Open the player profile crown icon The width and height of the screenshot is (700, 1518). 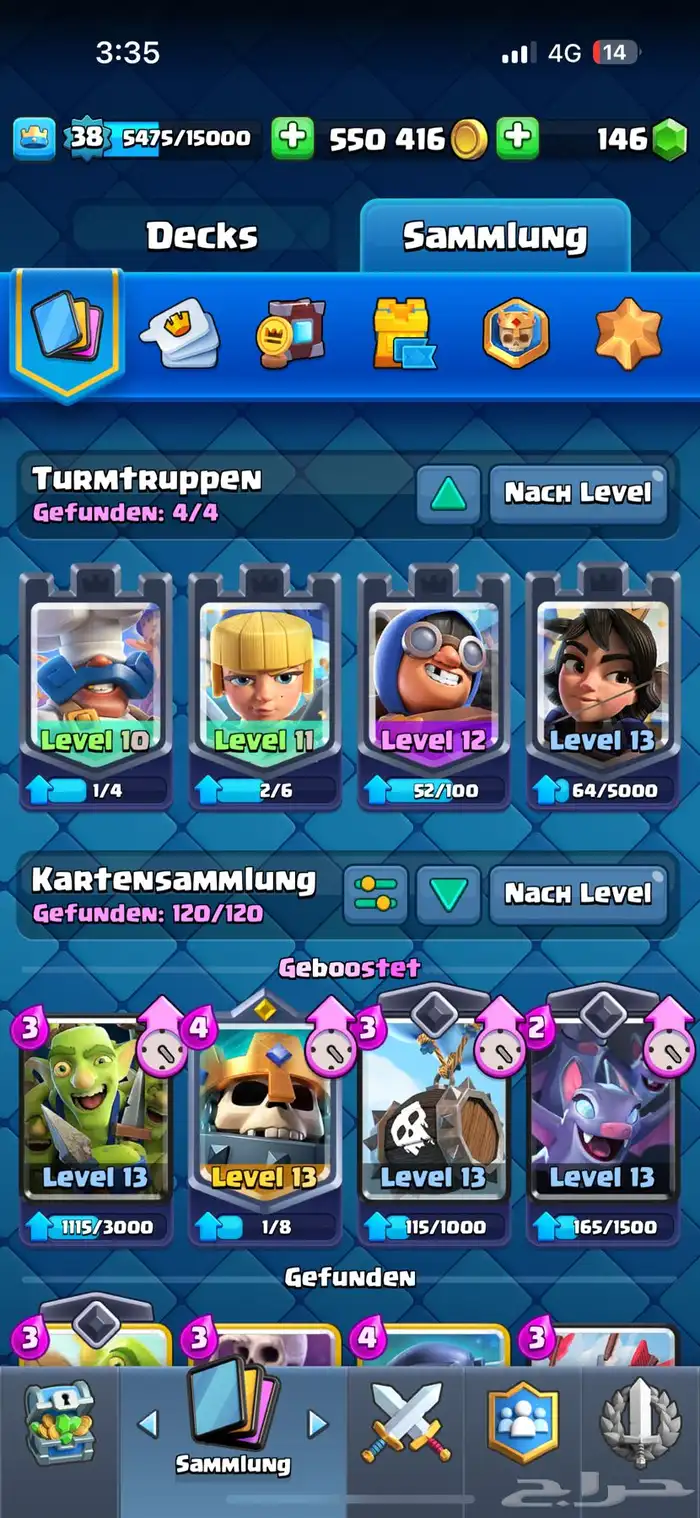click(x=34, y=138)
